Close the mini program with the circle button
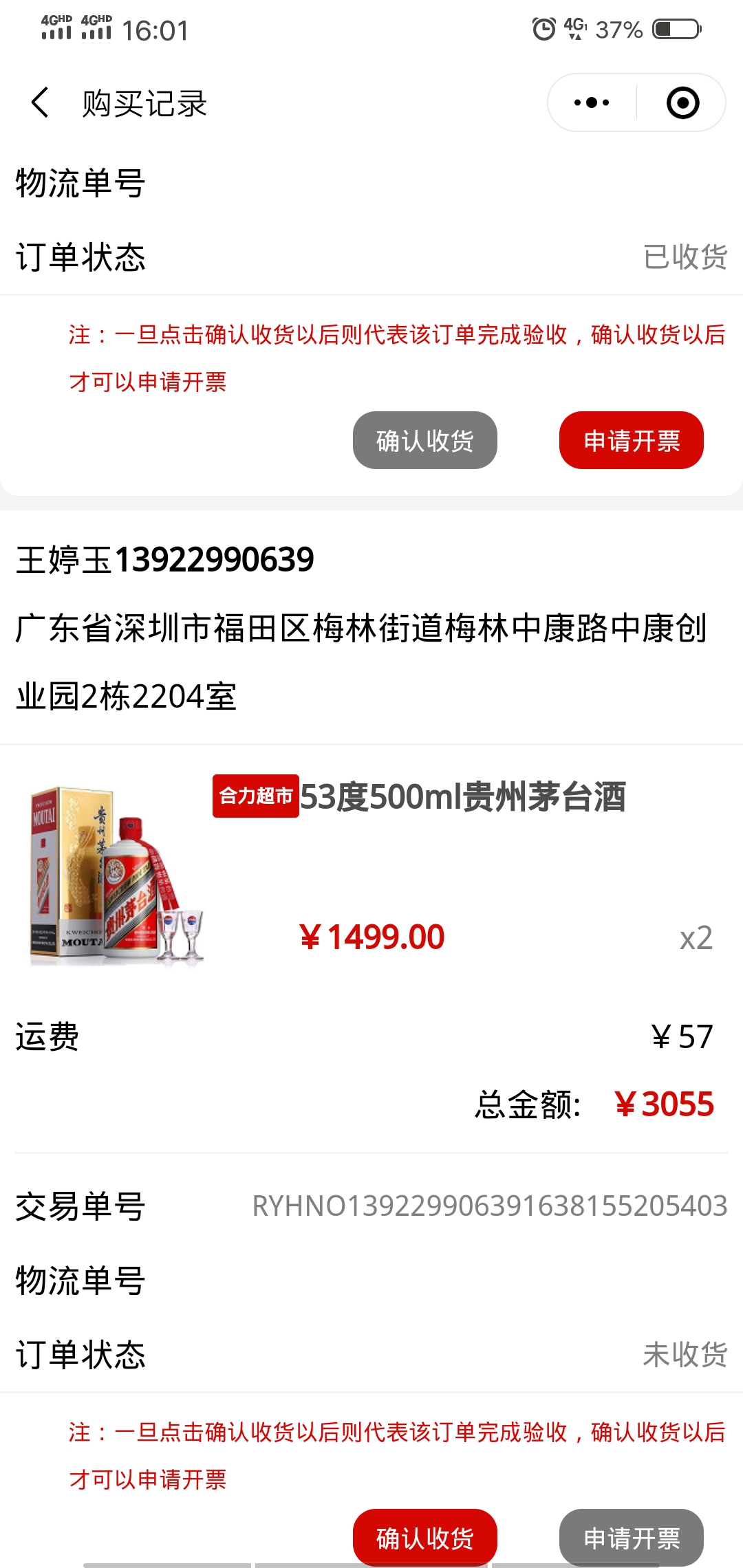 (682, 103)
